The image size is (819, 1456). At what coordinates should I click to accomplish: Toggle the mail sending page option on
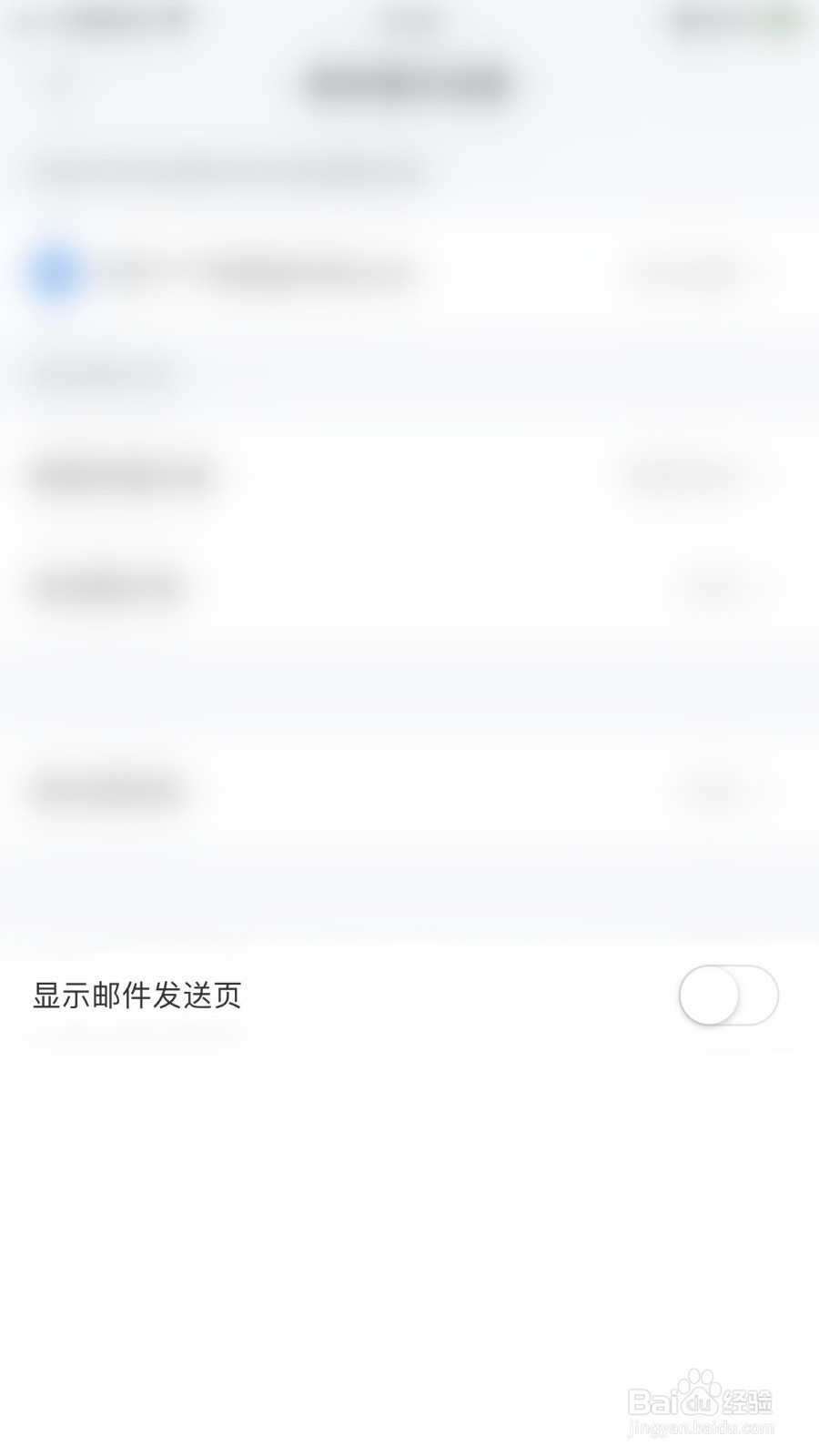pos(728,996)
